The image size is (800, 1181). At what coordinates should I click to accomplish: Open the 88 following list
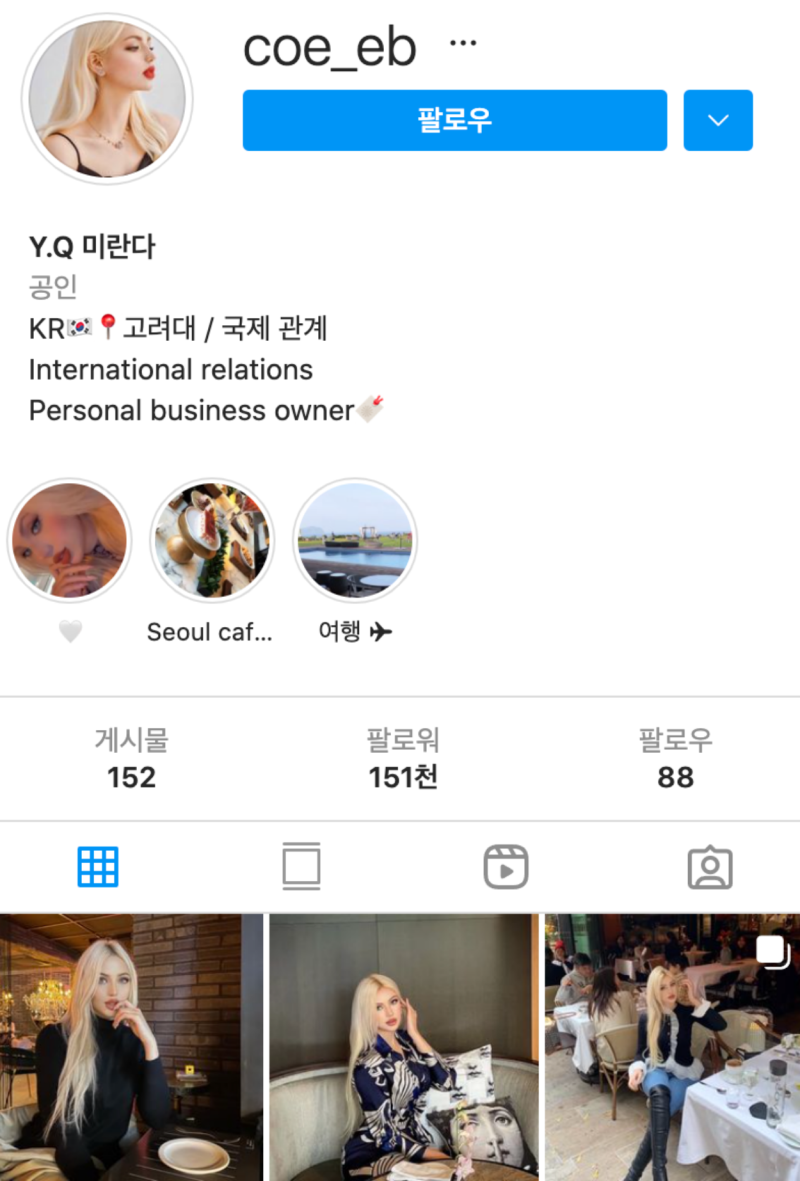coord(675,758)
